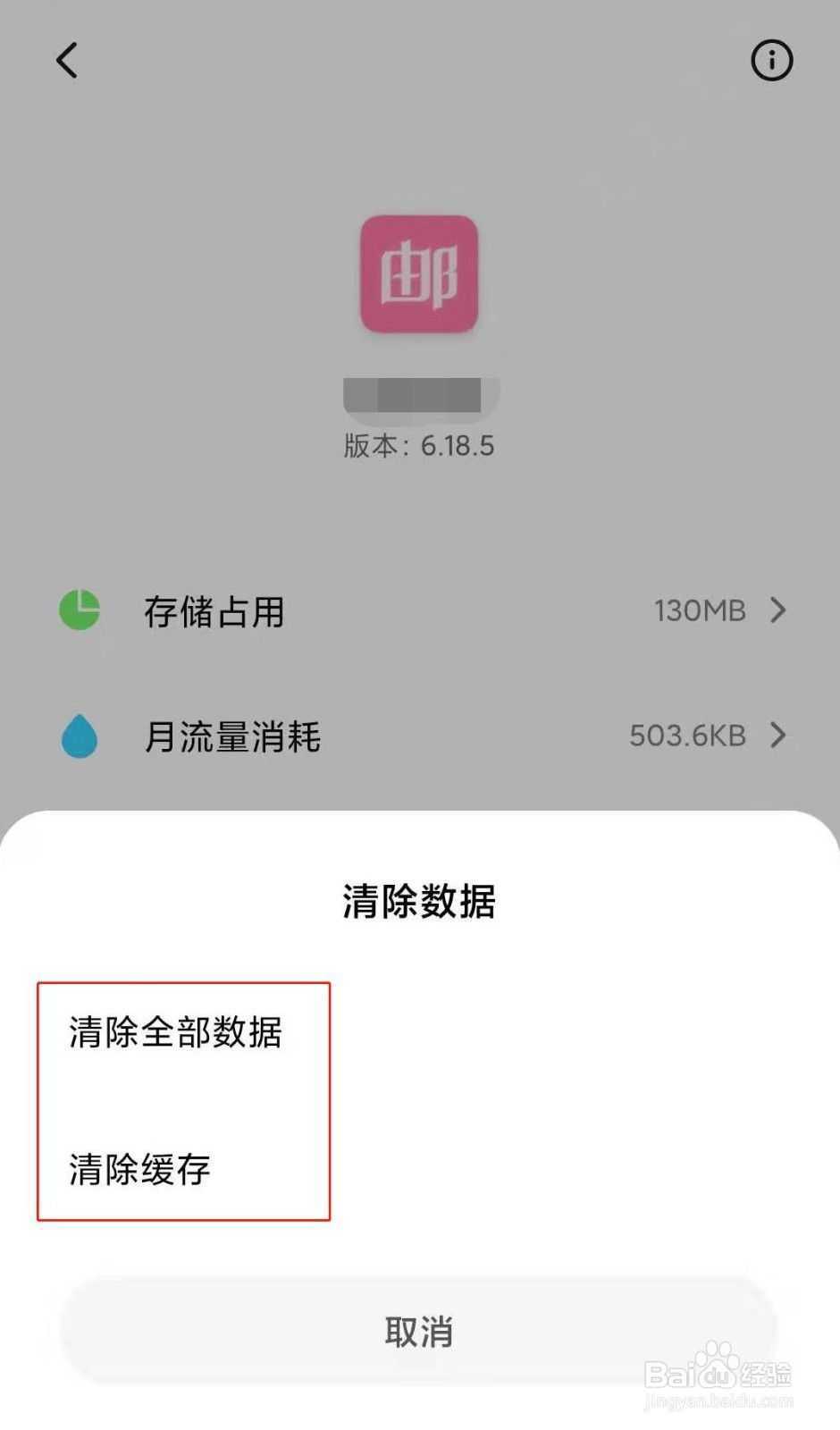Tap the 清除数据 dialog title

pyautogui.click(x=420, y=901)
